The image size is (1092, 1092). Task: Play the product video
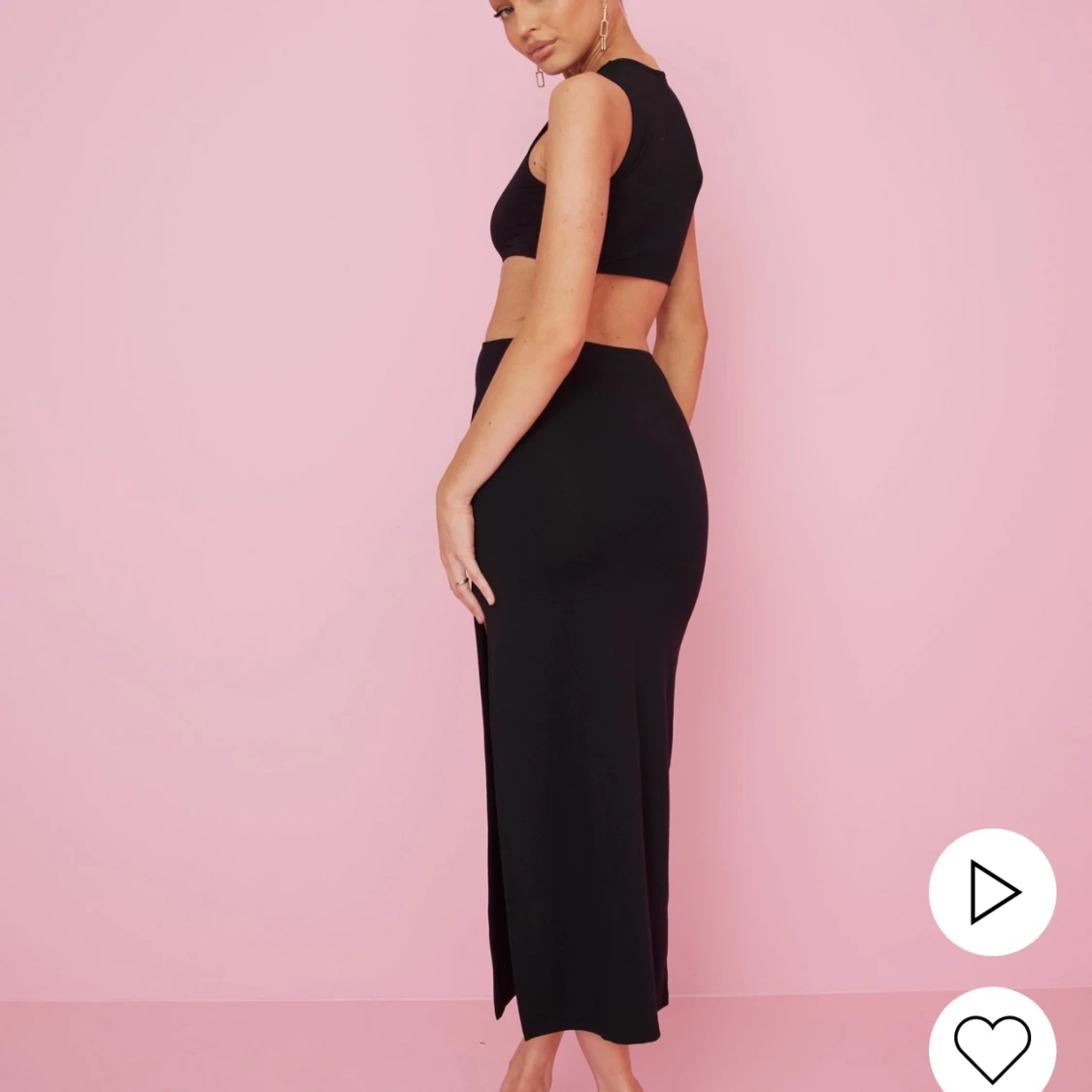click(992, 891)
